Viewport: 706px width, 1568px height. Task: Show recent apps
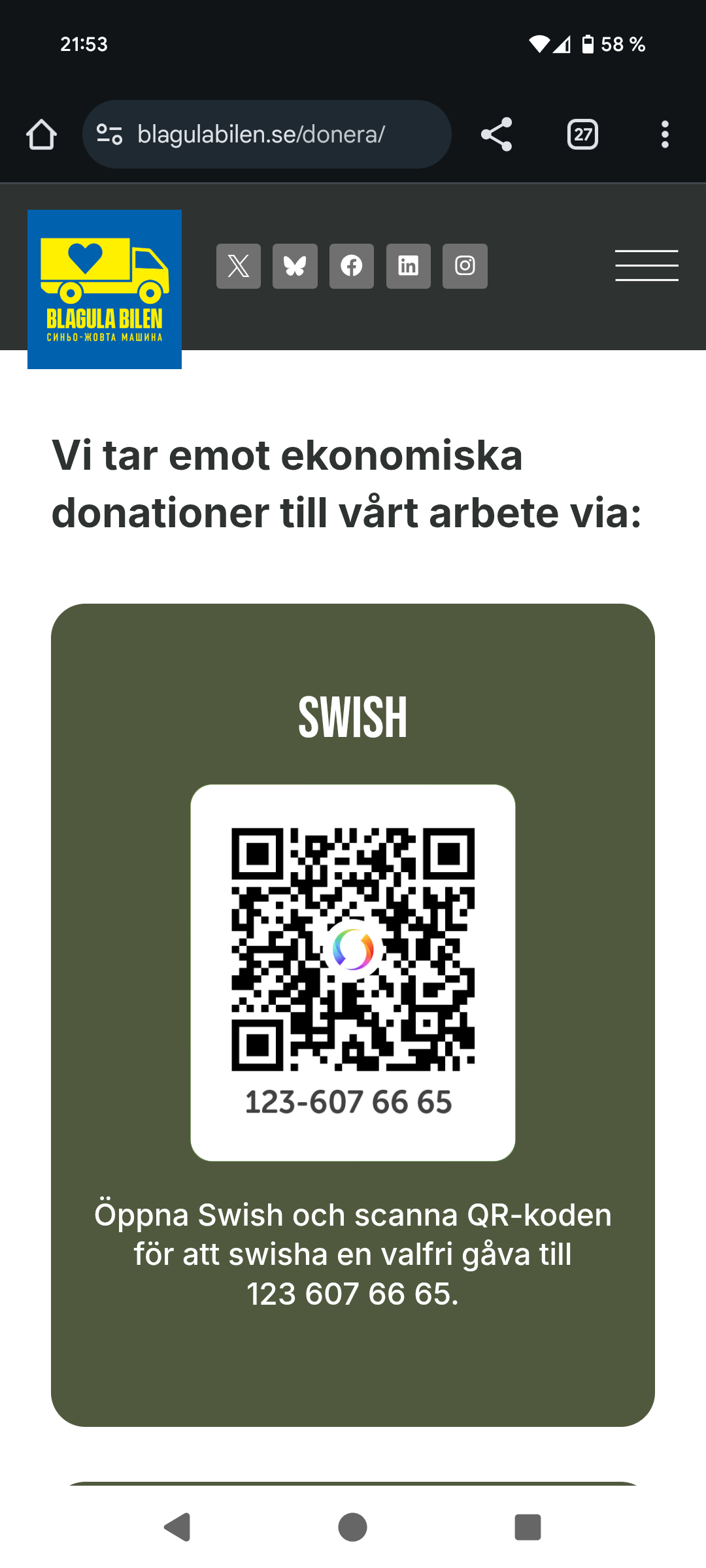click(x=528, y=1527)
